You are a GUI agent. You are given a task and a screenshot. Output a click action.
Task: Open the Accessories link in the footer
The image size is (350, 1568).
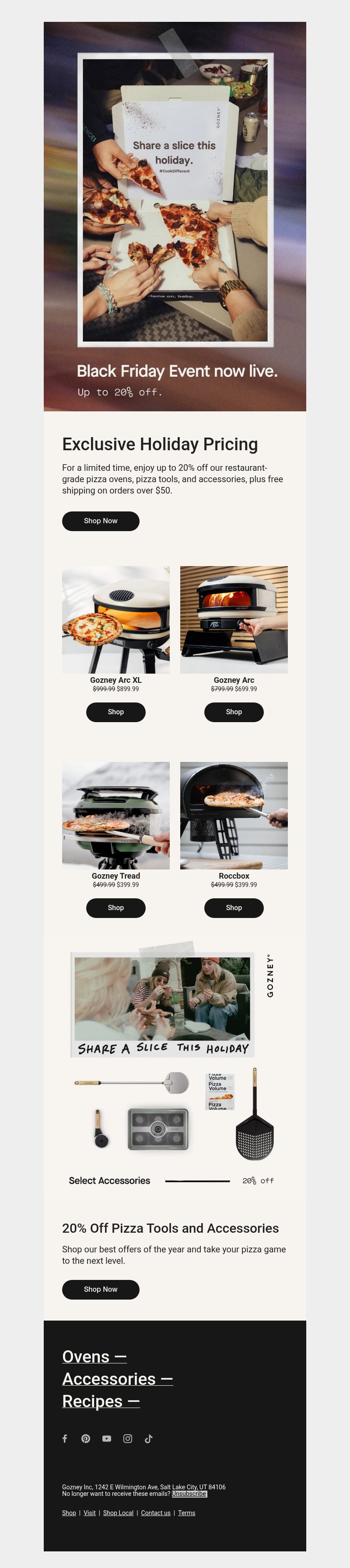point(118,1379)
